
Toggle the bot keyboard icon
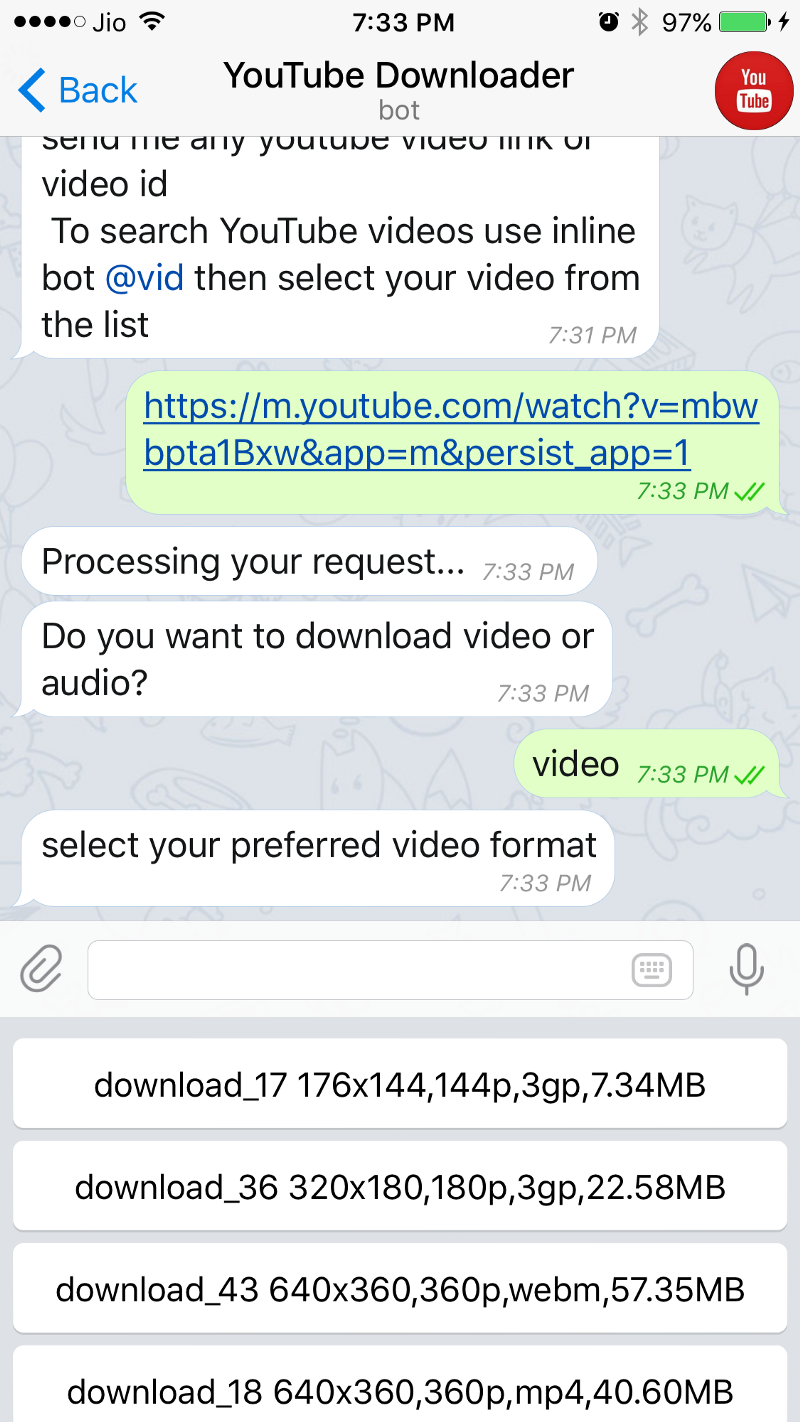click(x=650, y=969)
